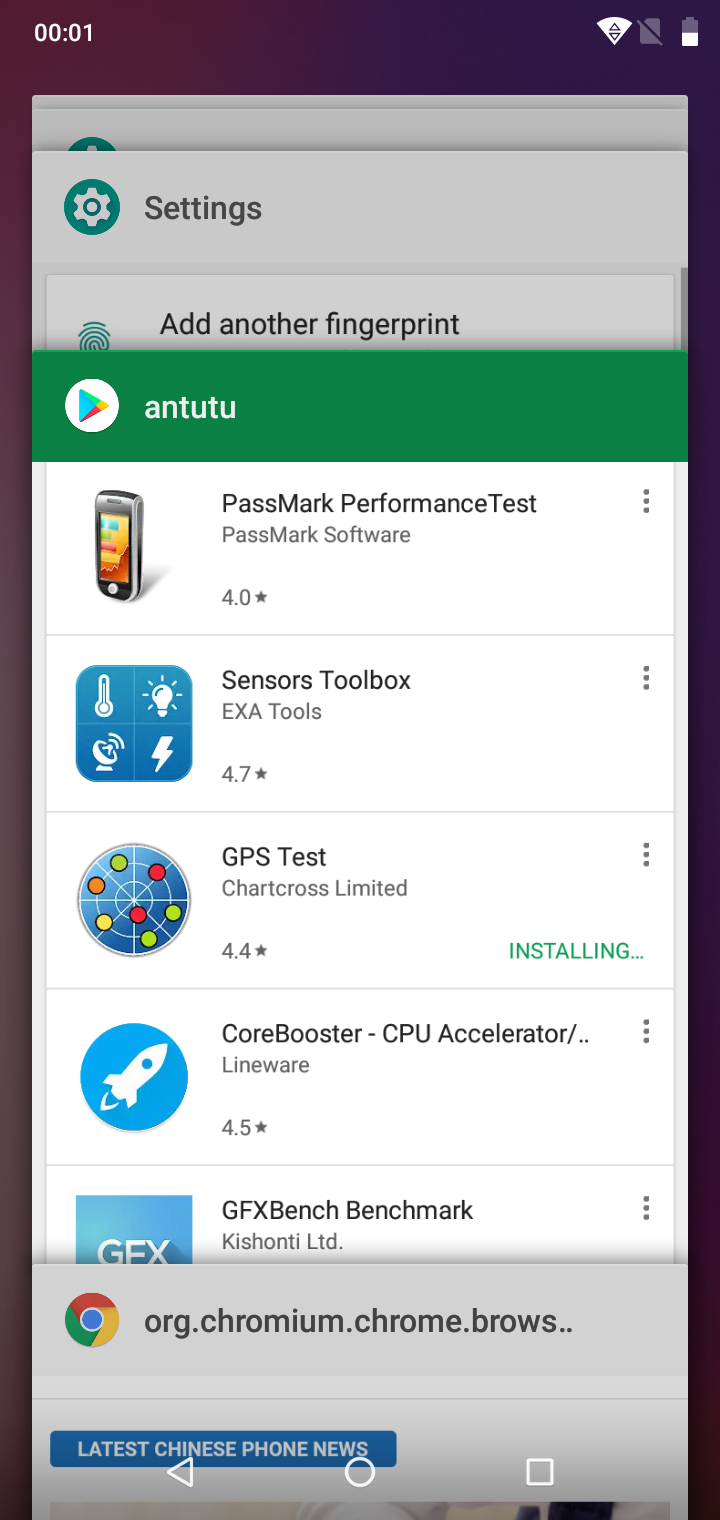
Task: Tap the recent apps square button
Action: (540, 1471)
